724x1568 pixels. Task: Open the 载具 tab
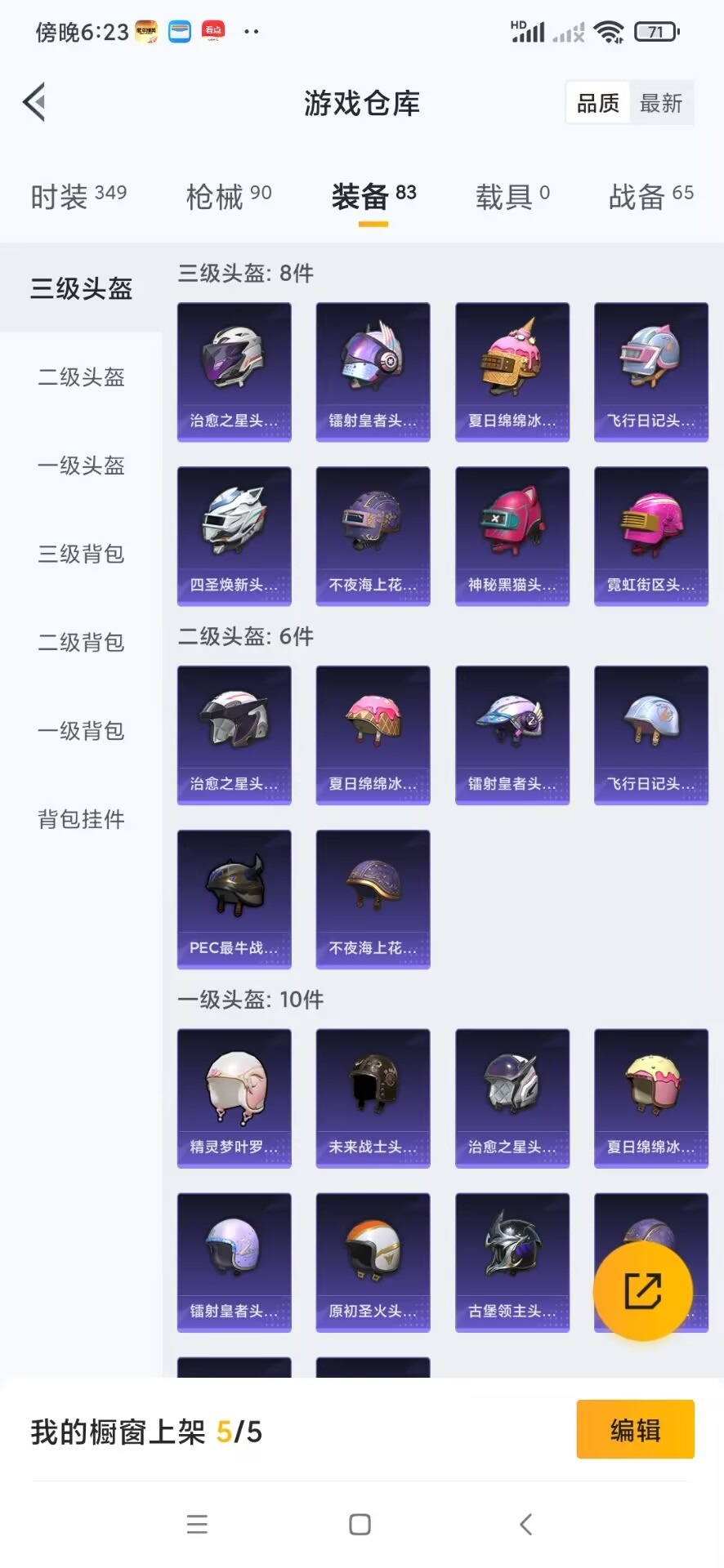(x=512, y=197)
